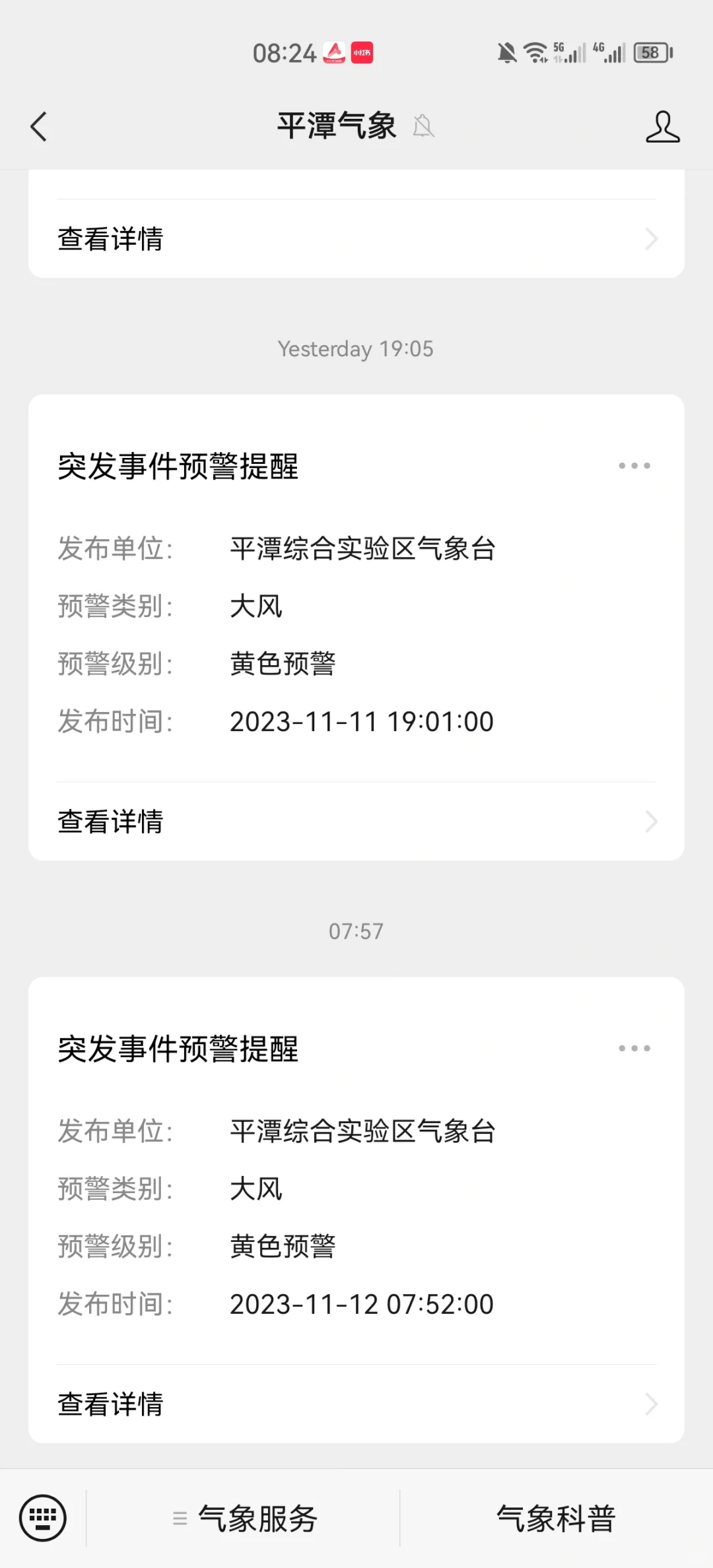Open the 气象科普 menu
This screenshot has width=713, height=1568.
[557, 1519]
